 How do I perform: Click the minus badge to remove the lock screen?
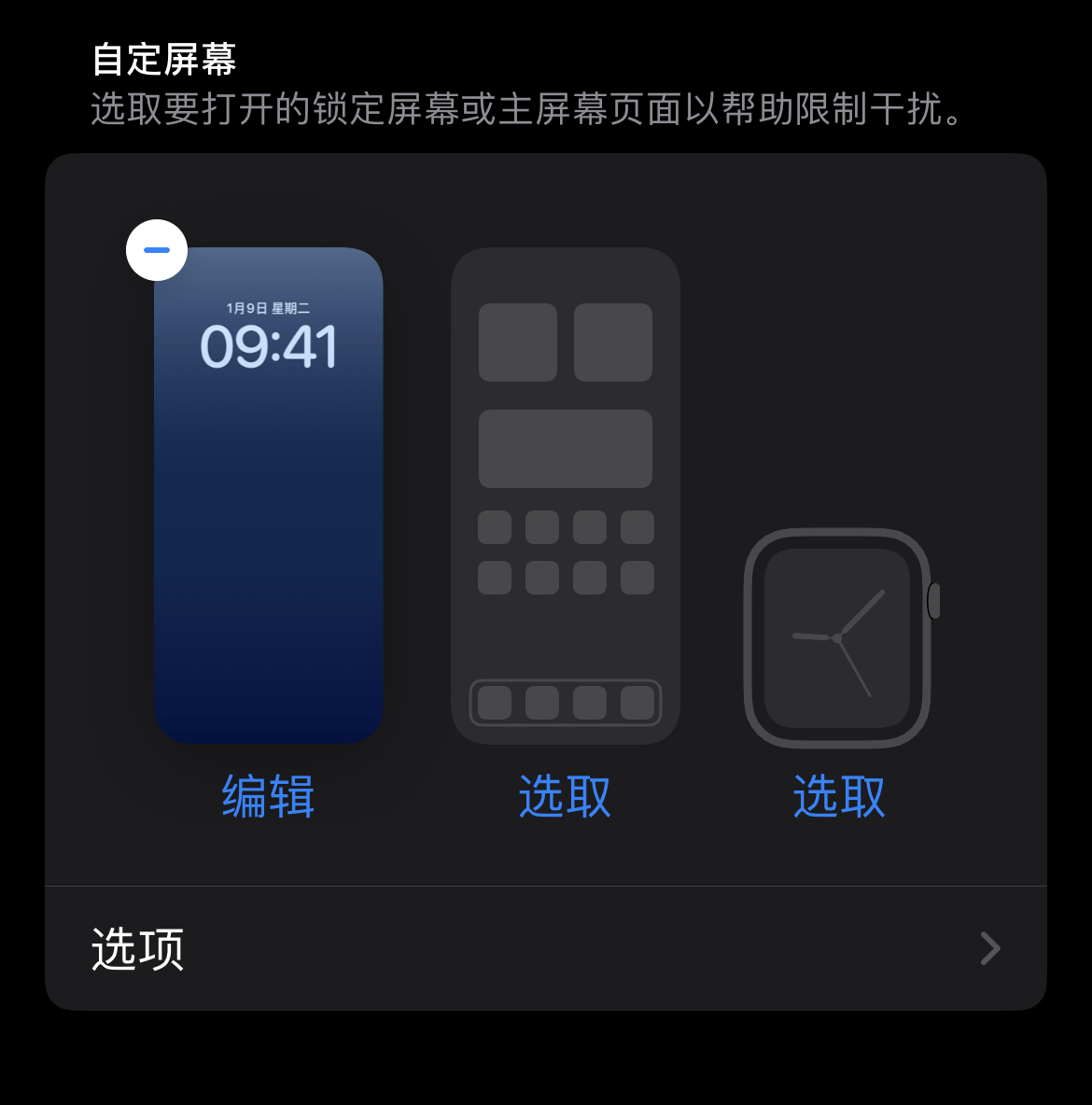(x=156, y=249)
